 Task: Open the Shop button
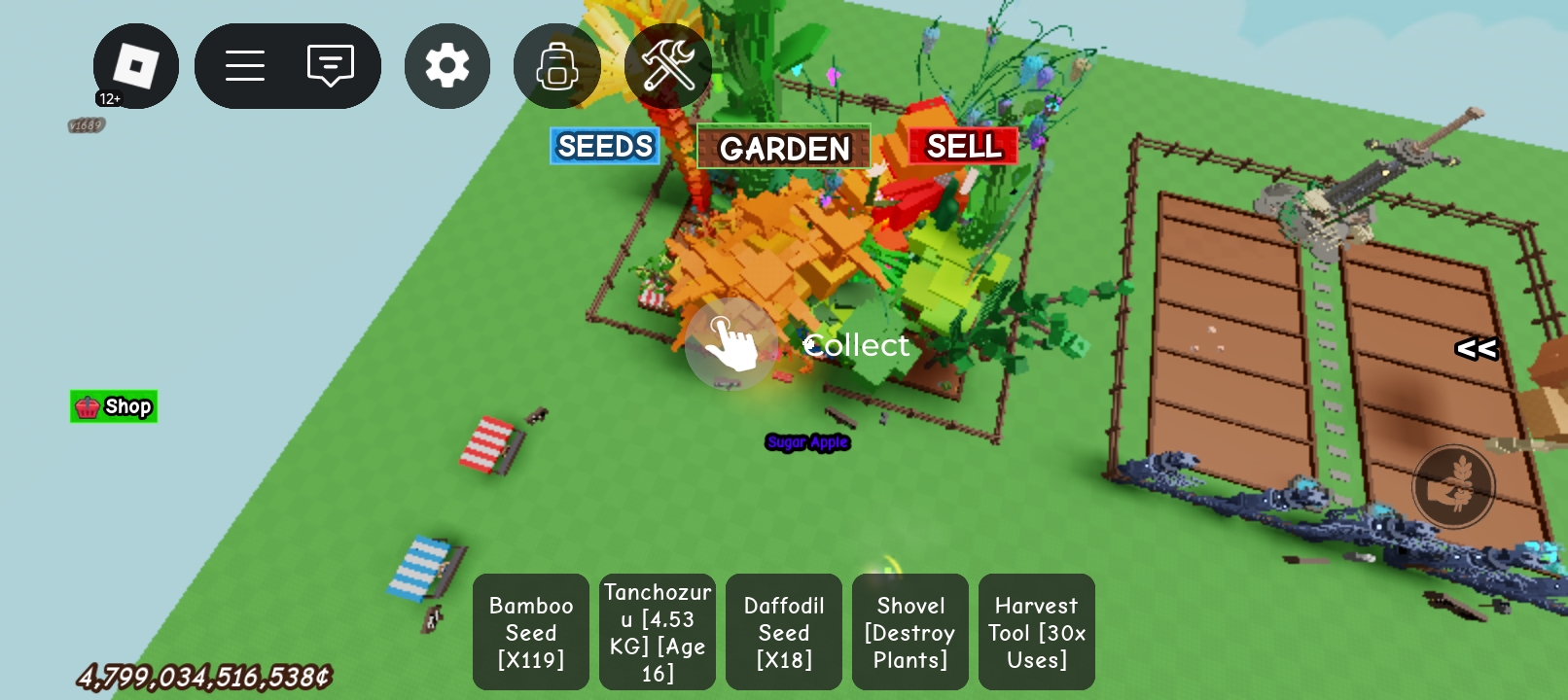pos(114,406)
